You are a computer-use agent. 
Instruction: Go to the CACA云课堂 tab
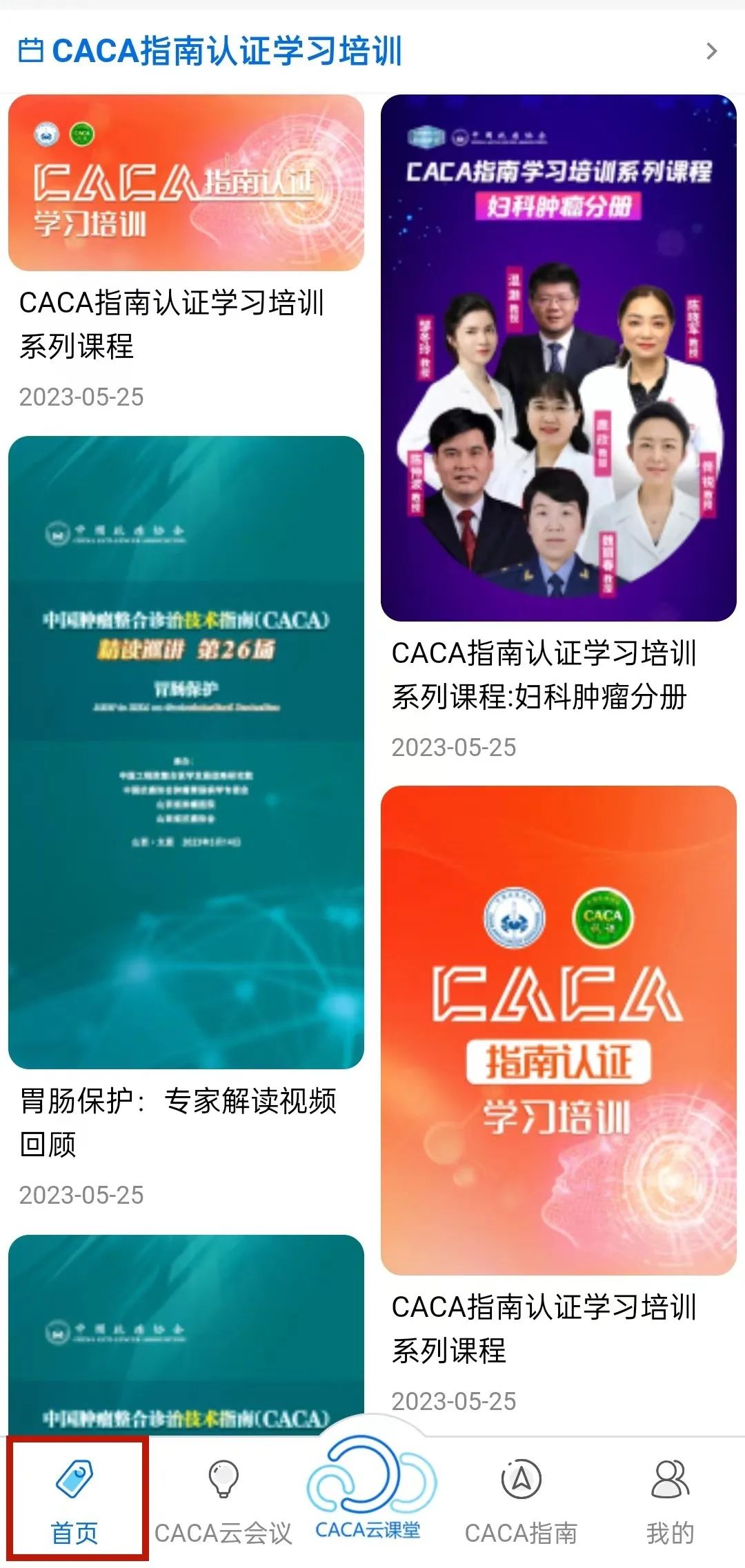[370, 1490]
